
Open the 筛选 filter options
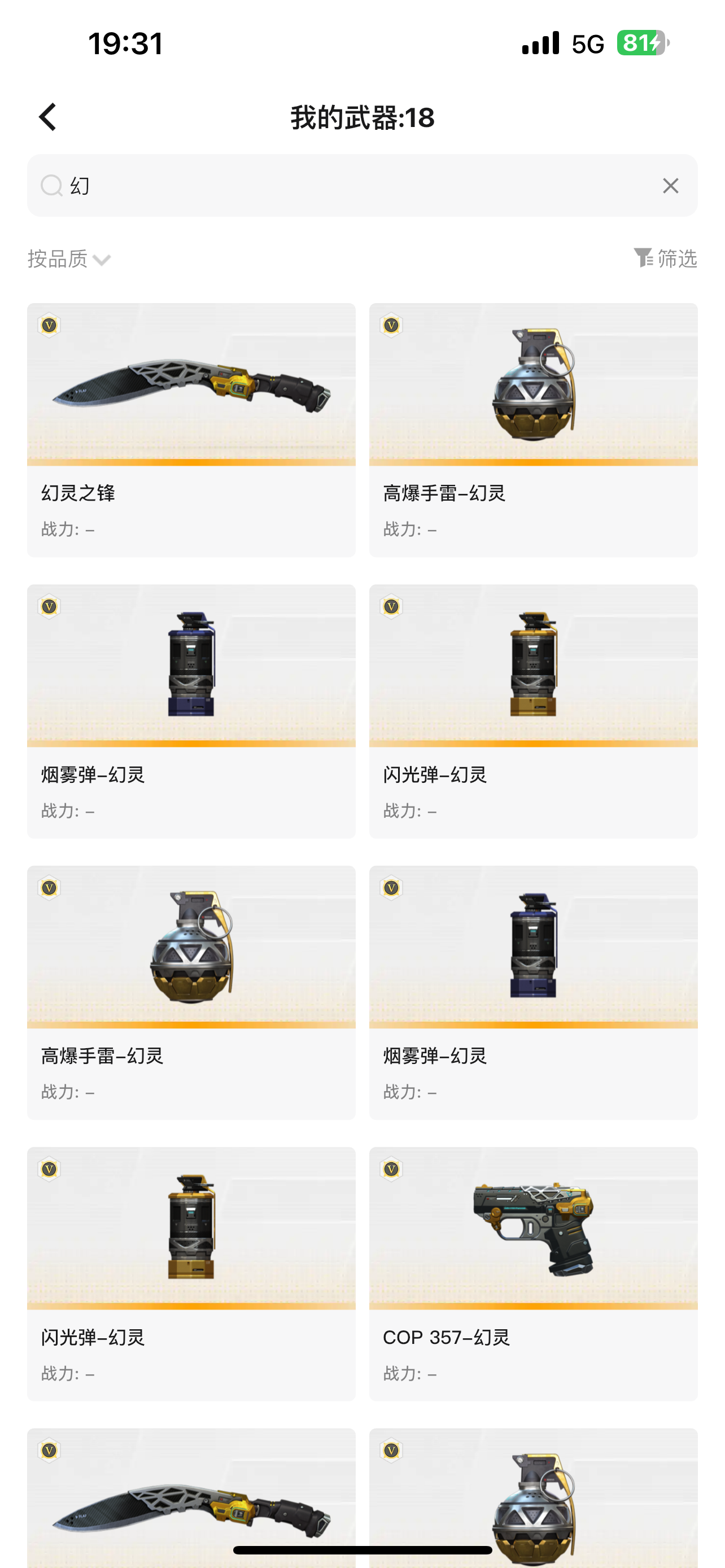coord(665,259)
